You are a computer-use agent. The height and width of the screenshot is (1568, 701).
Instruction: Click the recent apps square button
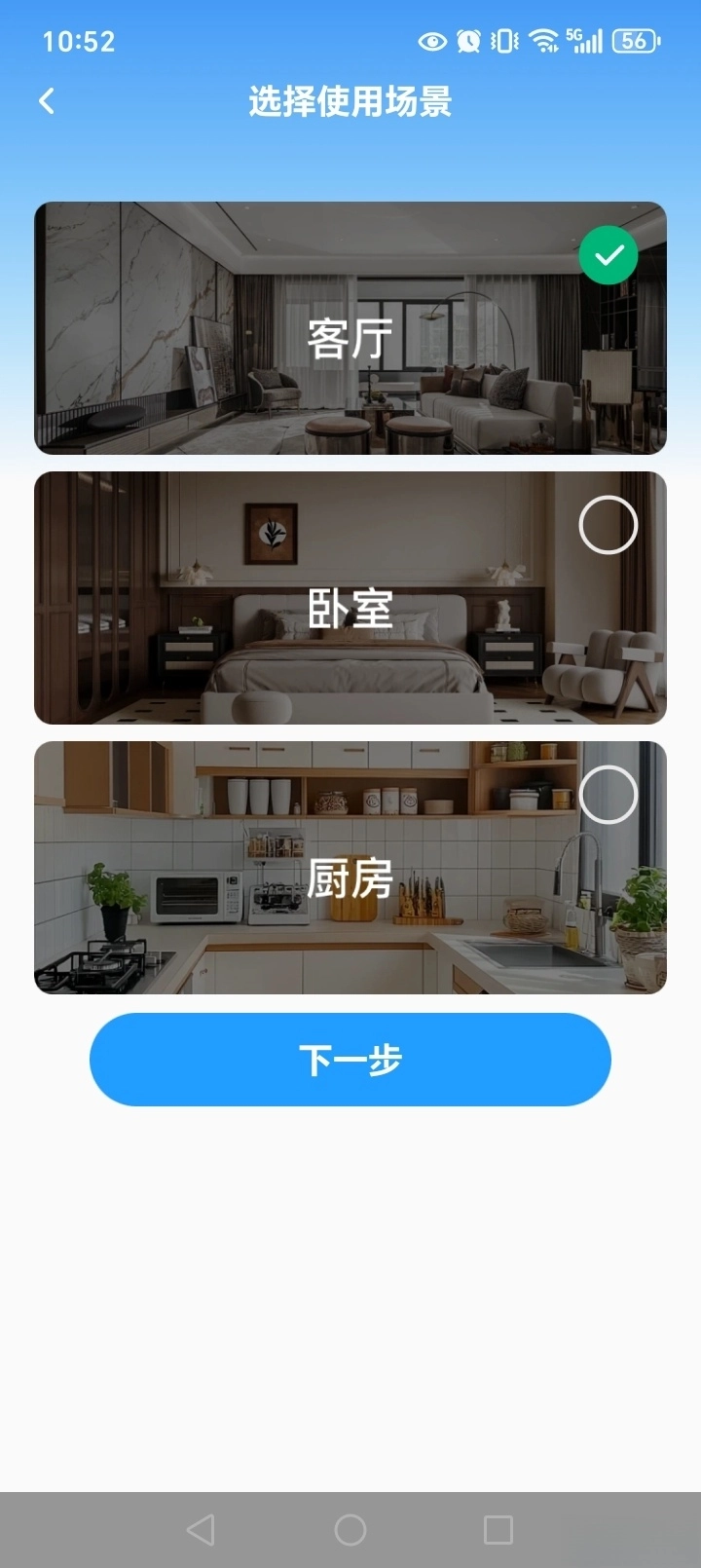[498, 1528]
